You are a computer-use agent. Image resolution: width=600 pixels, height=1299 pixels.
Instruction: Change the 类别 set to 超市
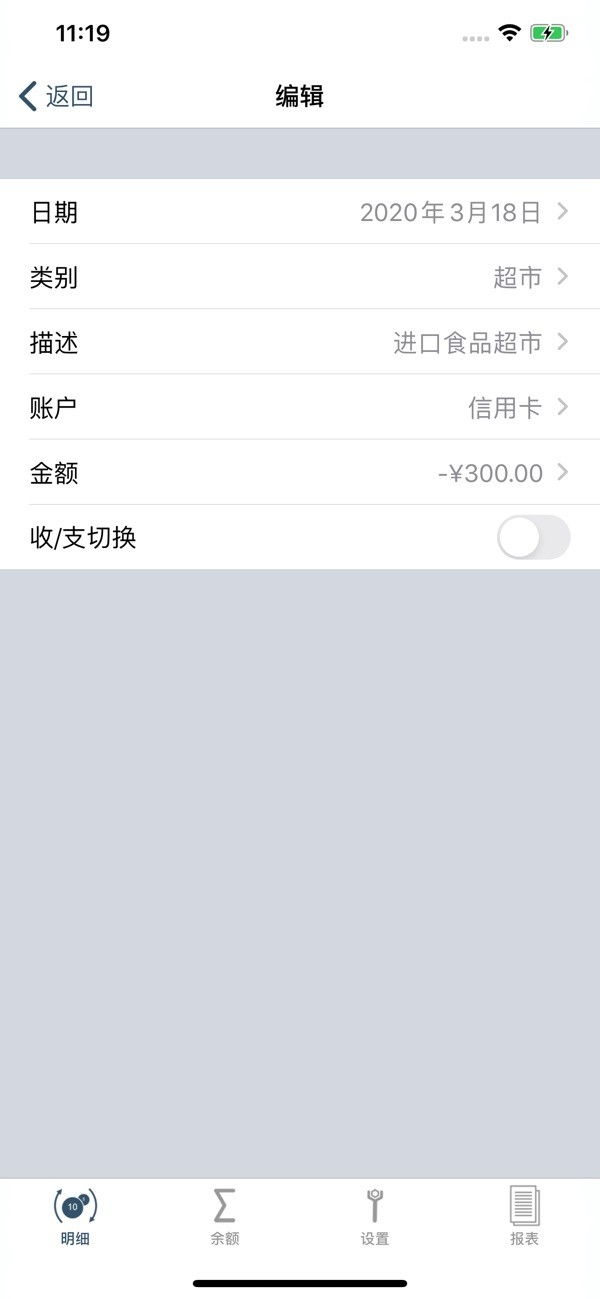click(x=300, y=277)
